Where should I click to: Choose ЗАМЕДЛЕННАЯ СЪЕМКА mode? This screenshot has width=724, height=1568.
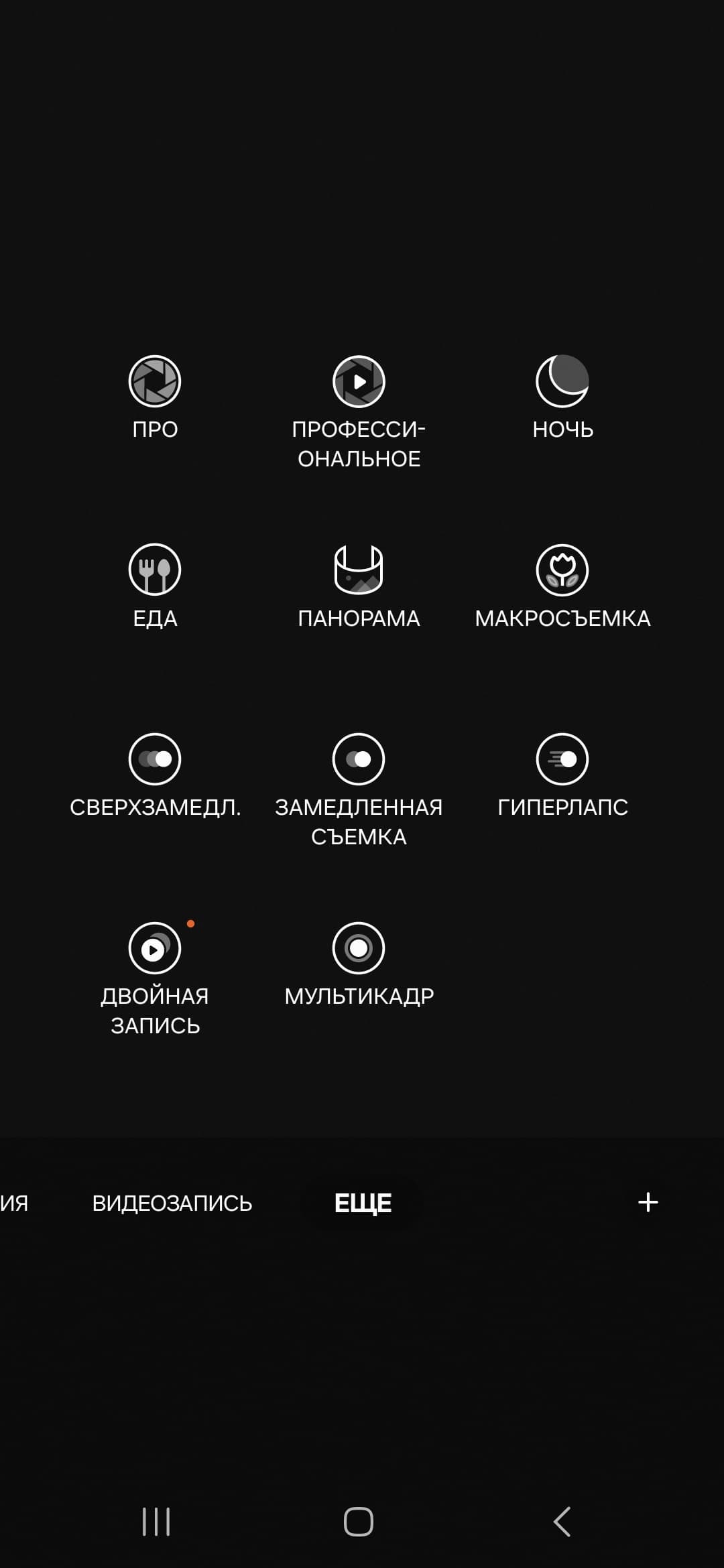[x=359, y=759]
